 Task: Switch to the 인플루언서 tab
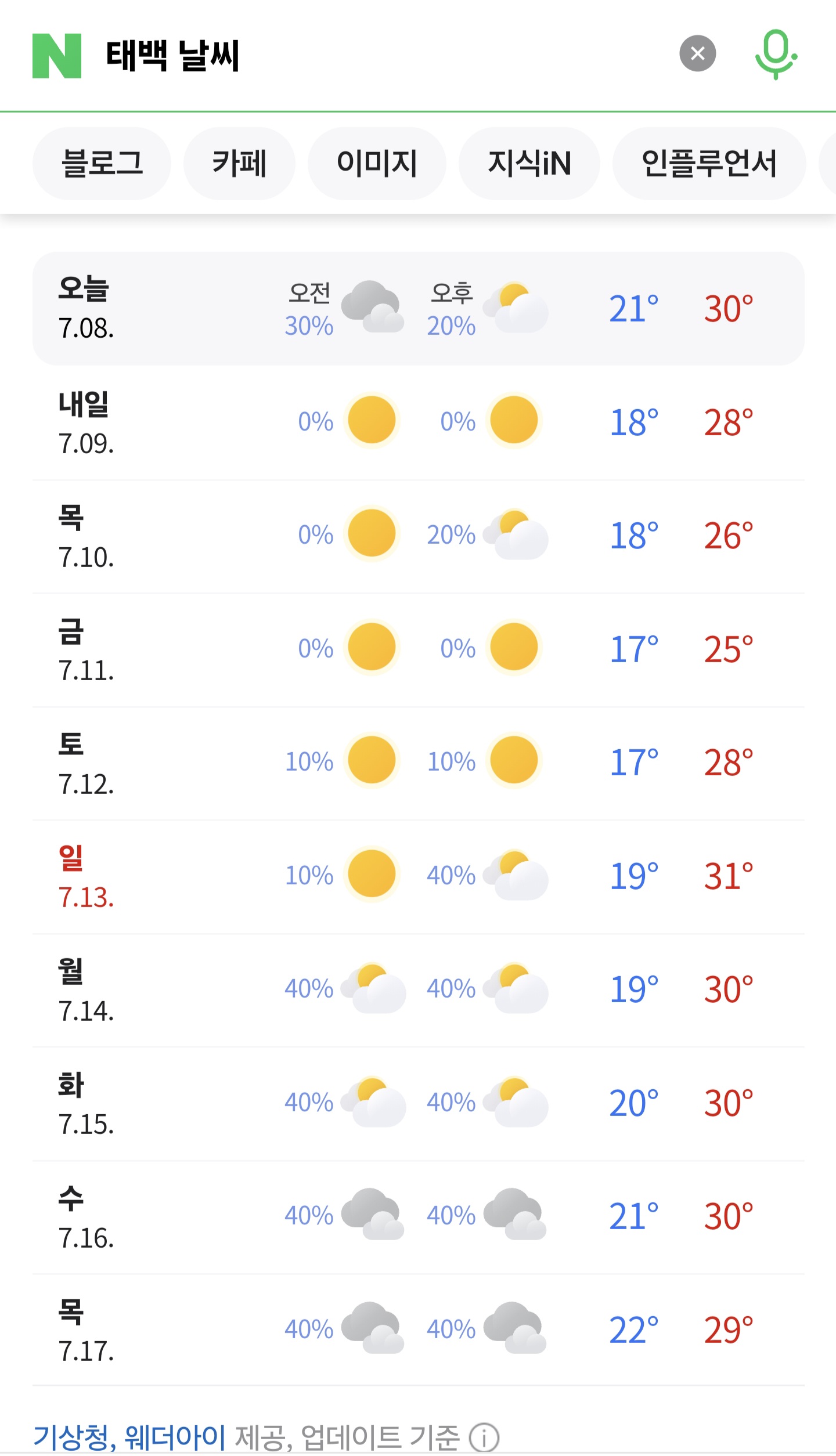(709, 163)
